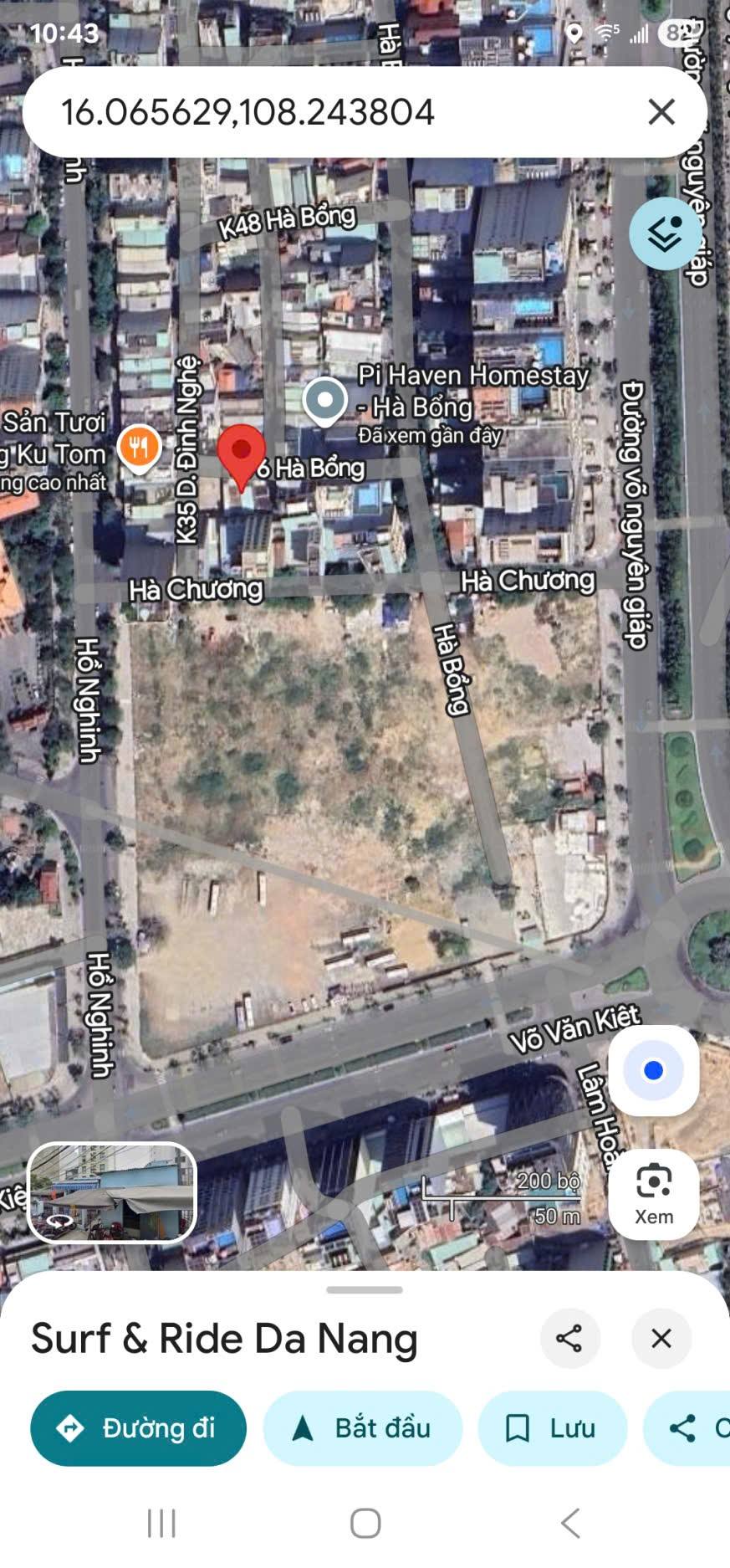
Task: Open the Street View thumbnail
Action: coord(112,1192)
